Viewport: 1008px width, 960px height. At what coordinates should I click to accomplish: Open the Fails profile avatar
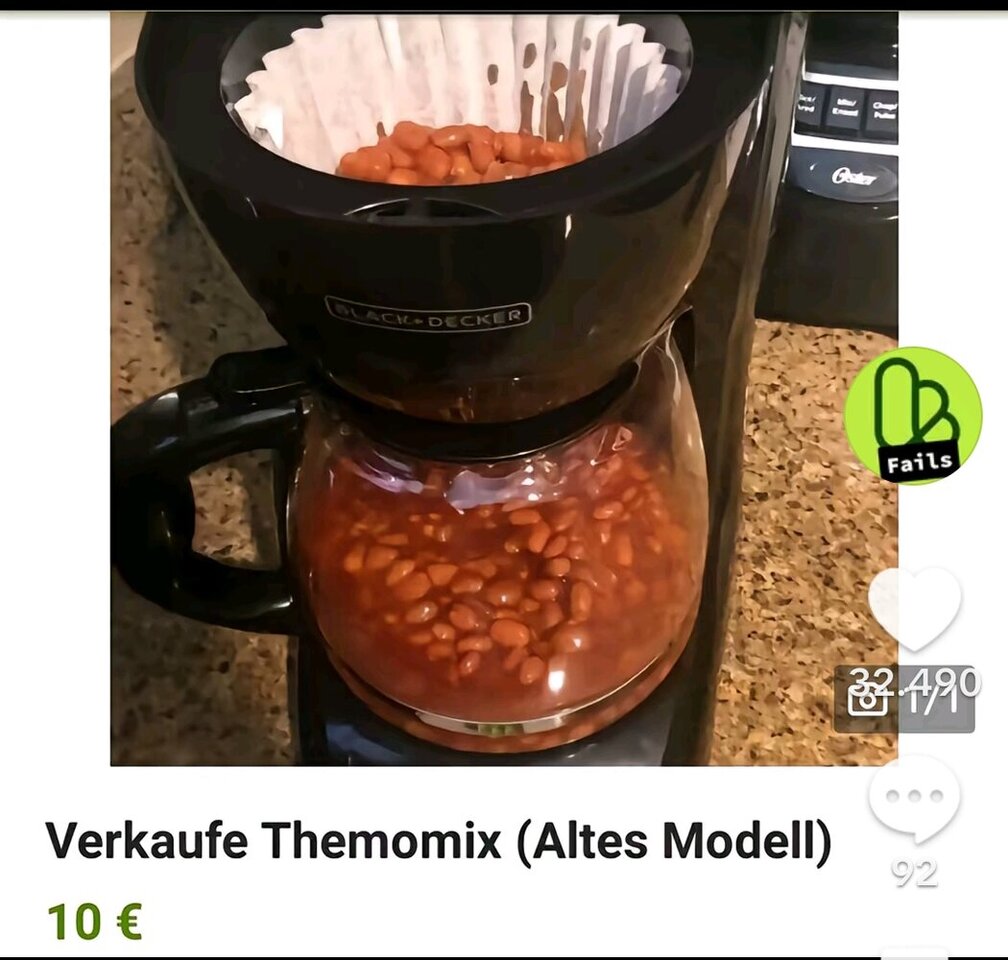click(x=912, y=415)
